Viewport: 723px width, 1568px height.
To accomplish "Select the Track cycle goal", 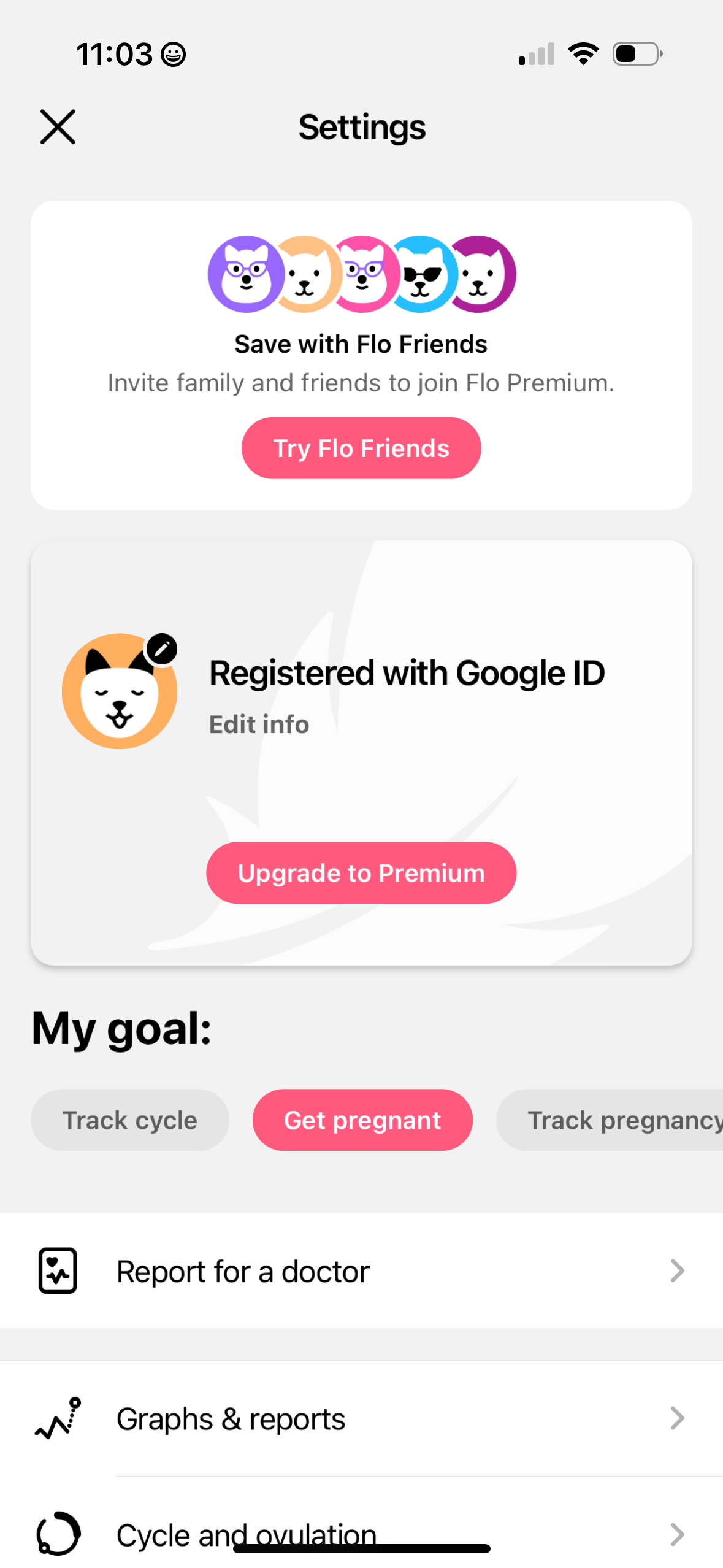I will click(129, 1120).
